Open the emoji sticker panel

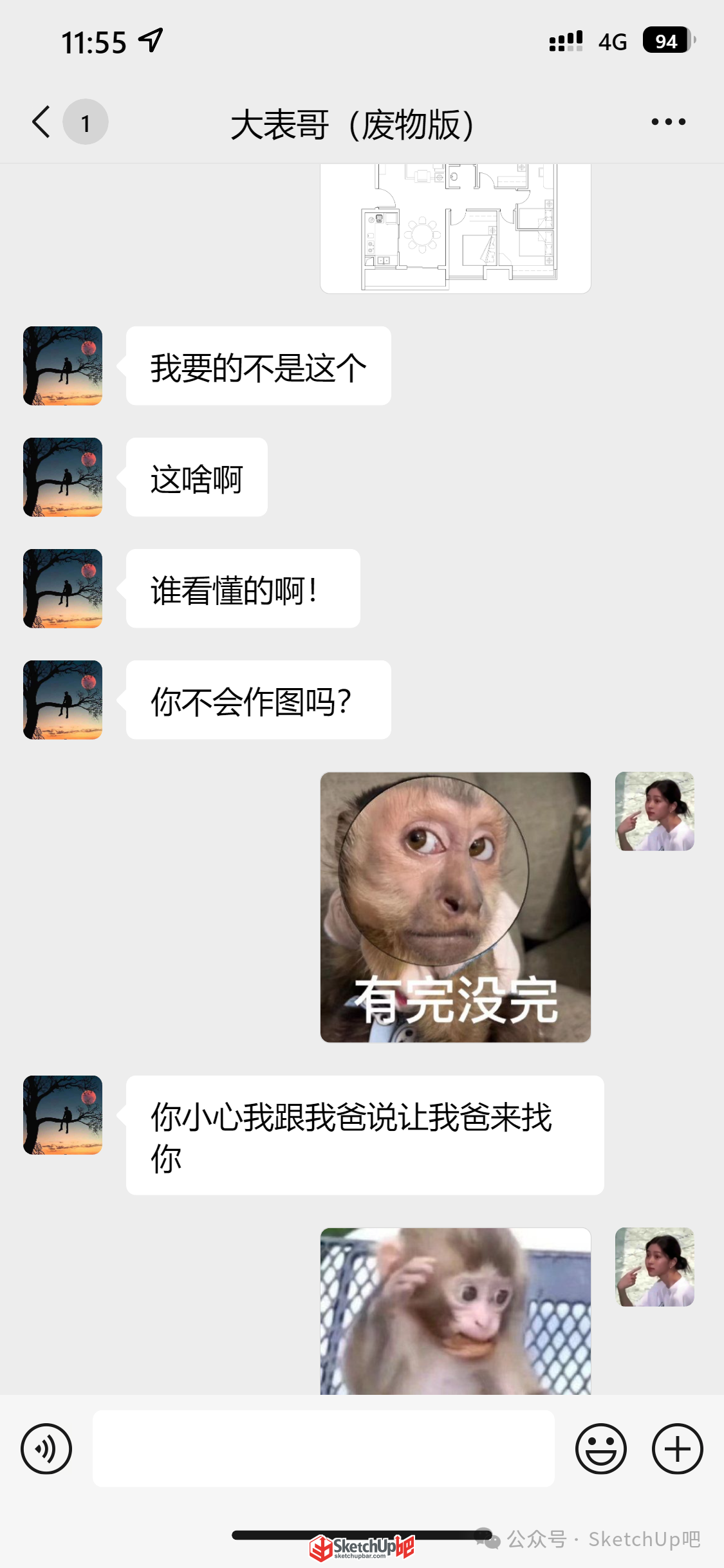click(x=601, y=1449)
